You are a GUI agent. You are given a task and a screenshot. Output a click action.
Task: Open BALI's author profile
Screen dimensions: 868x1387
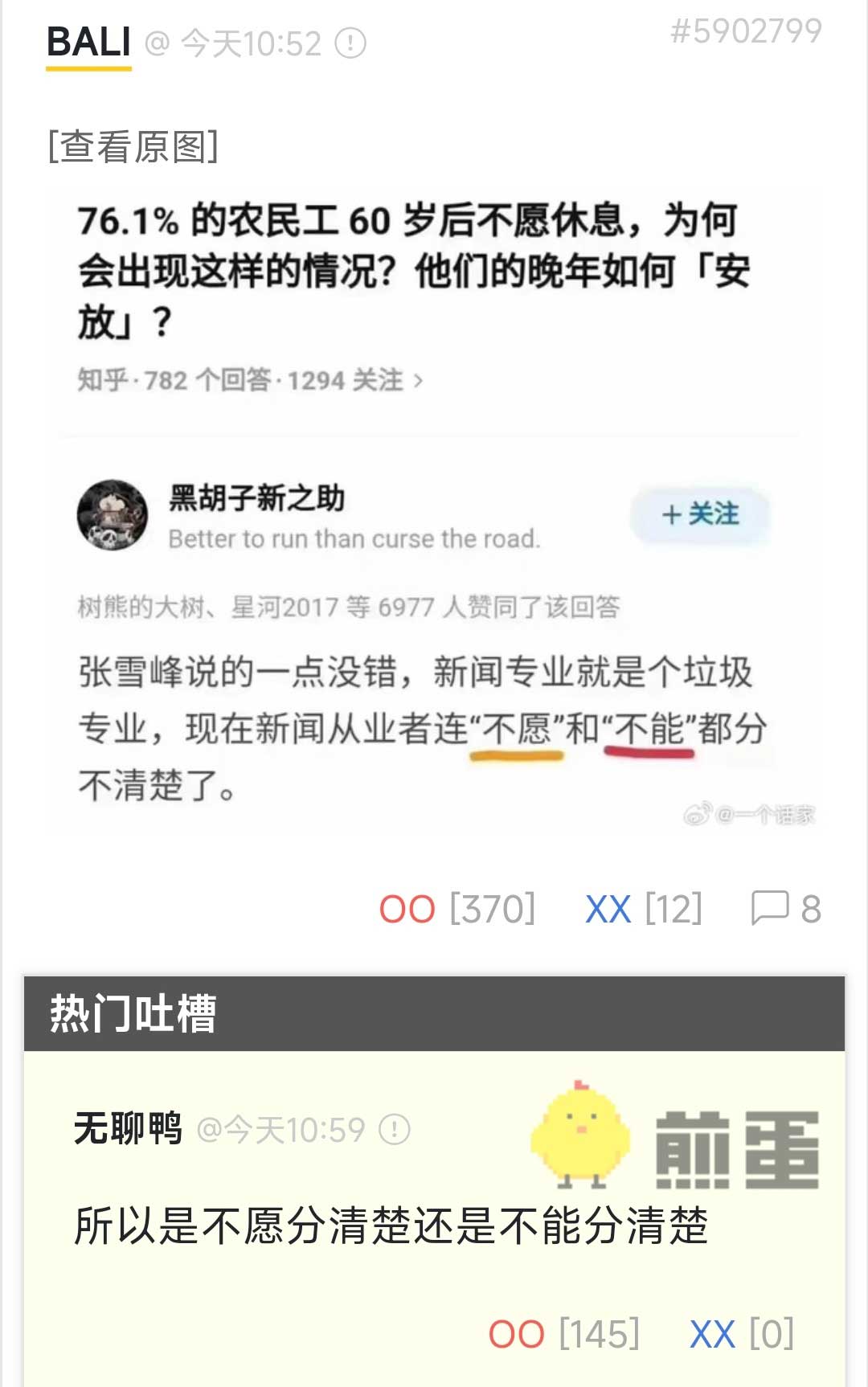88,42
